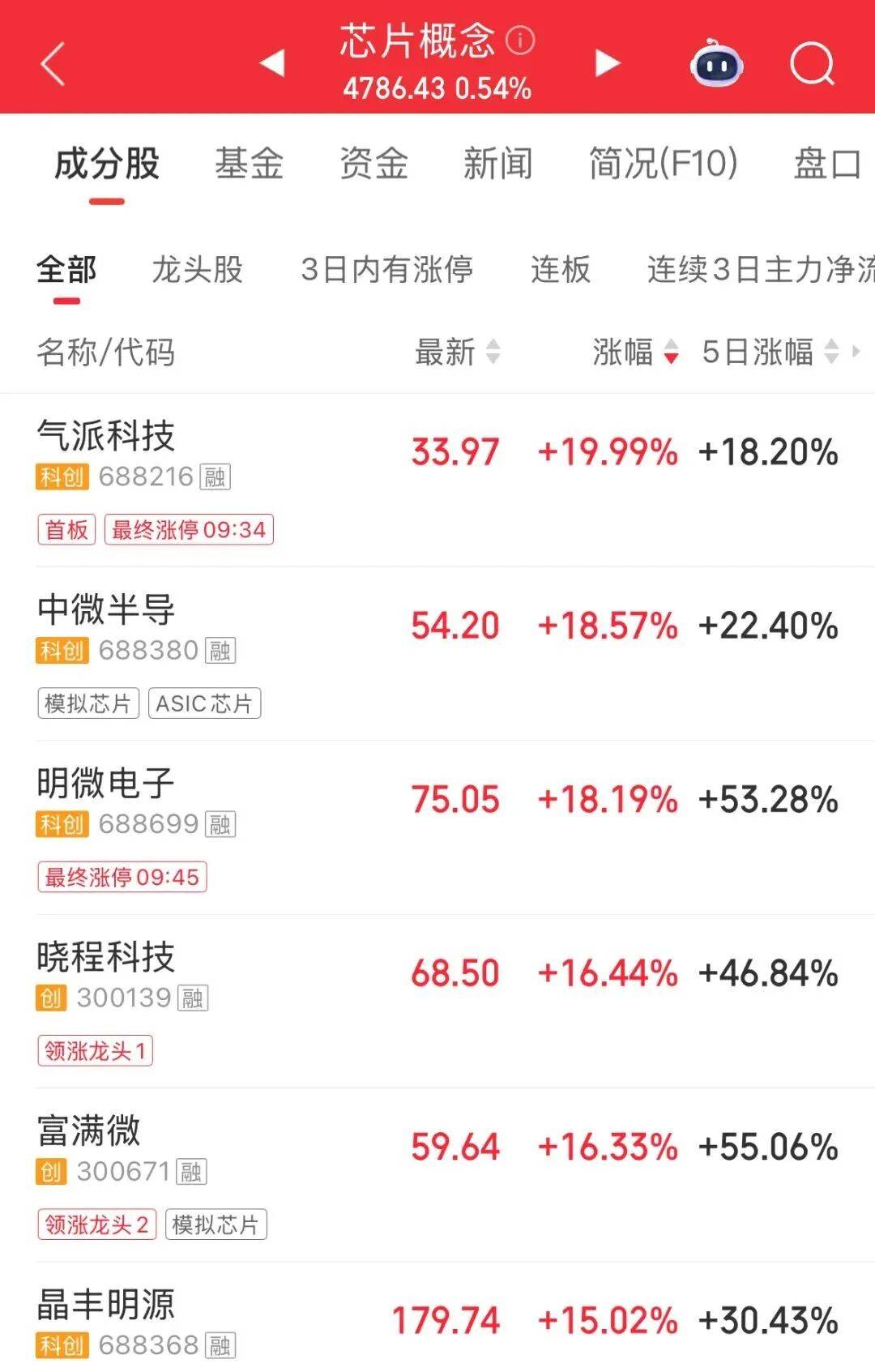Open the ASIC芯片 tag under 中微半导
This screenshot has width=875, height=1372.
[203, 703]
